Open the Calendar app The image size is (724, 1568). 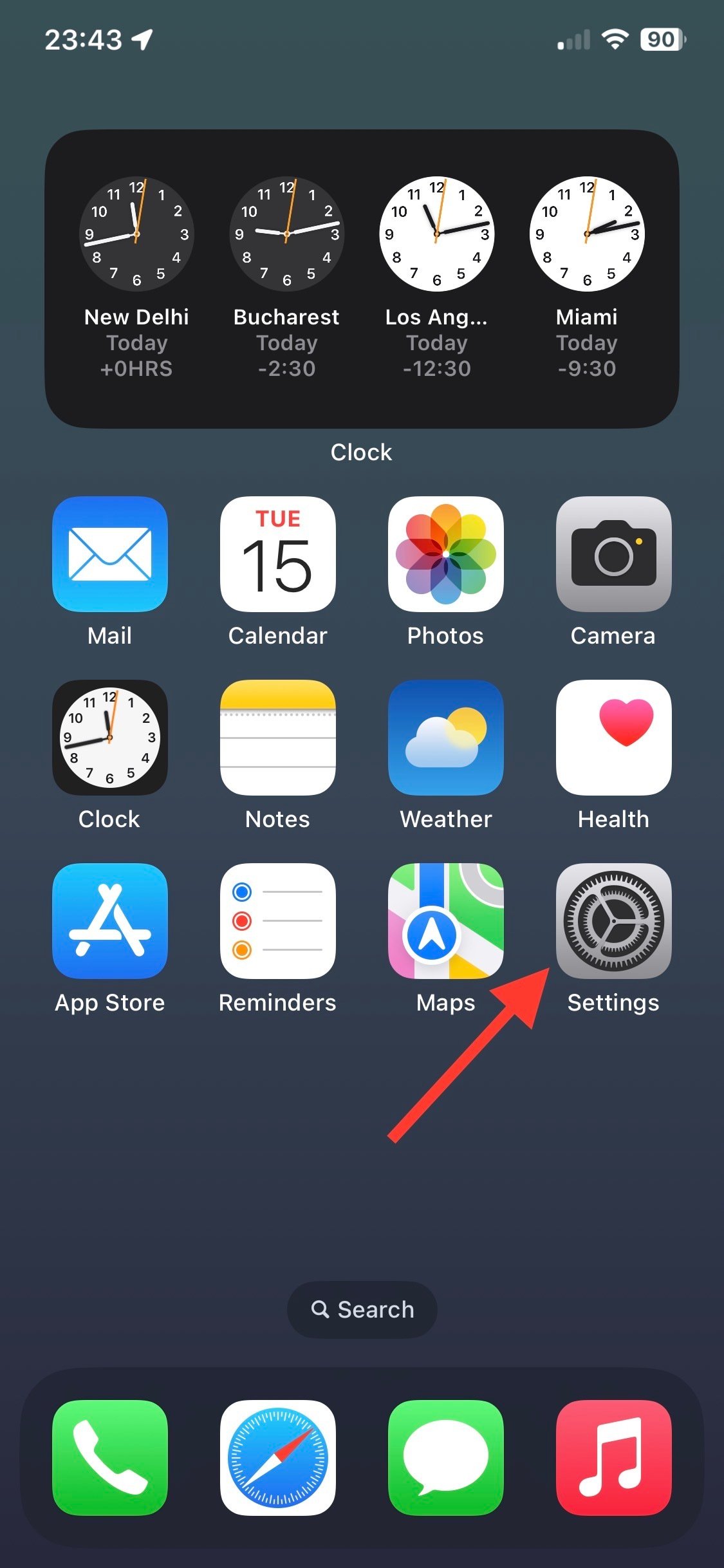pos(278,554)
